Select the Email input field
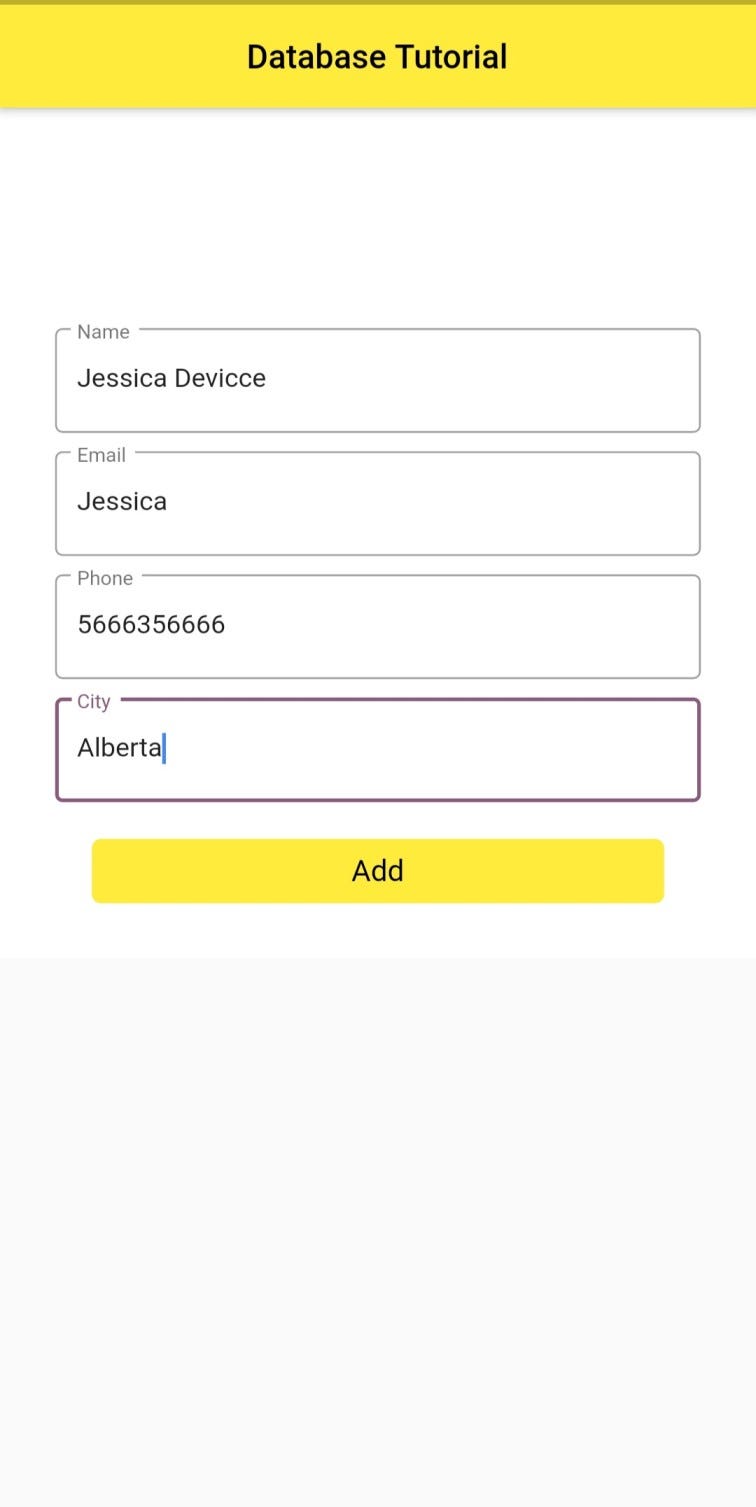756x1507 pixels. 377,501
